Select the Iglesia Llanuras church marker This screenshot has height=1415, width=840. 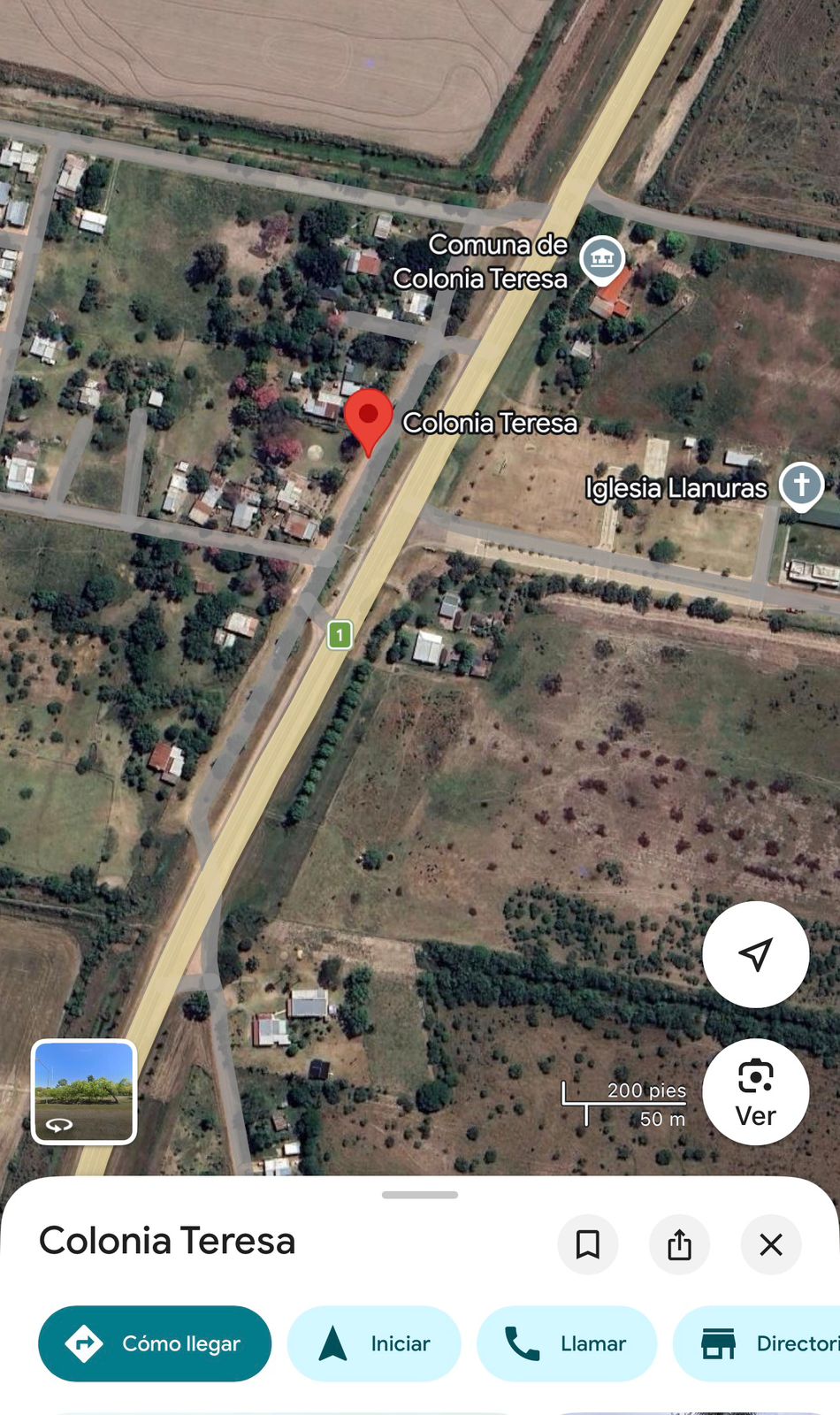(801, 486)
